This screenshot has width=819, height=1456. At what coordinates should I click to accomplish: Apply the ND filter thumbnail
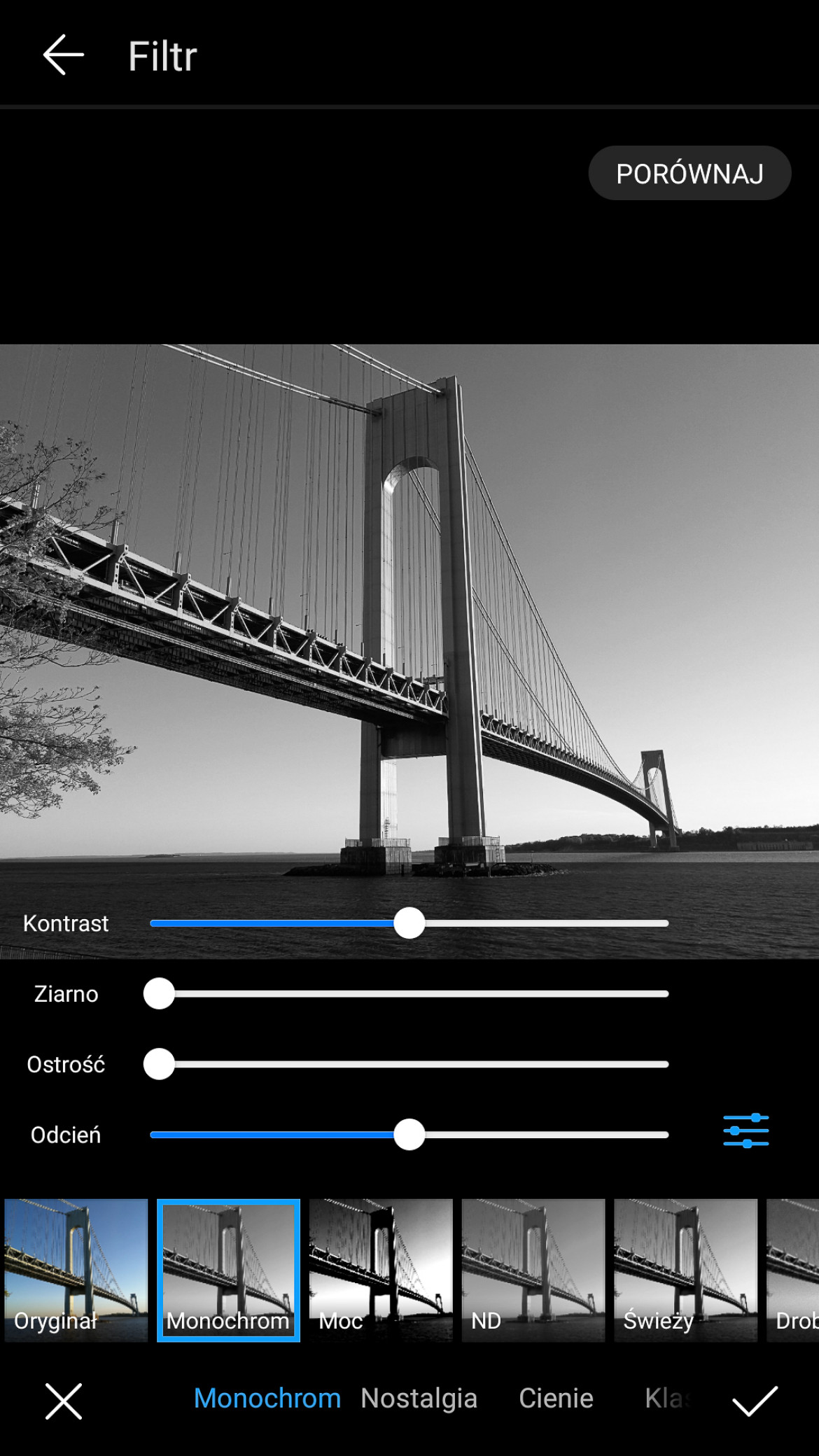[x=533, y=1270]
